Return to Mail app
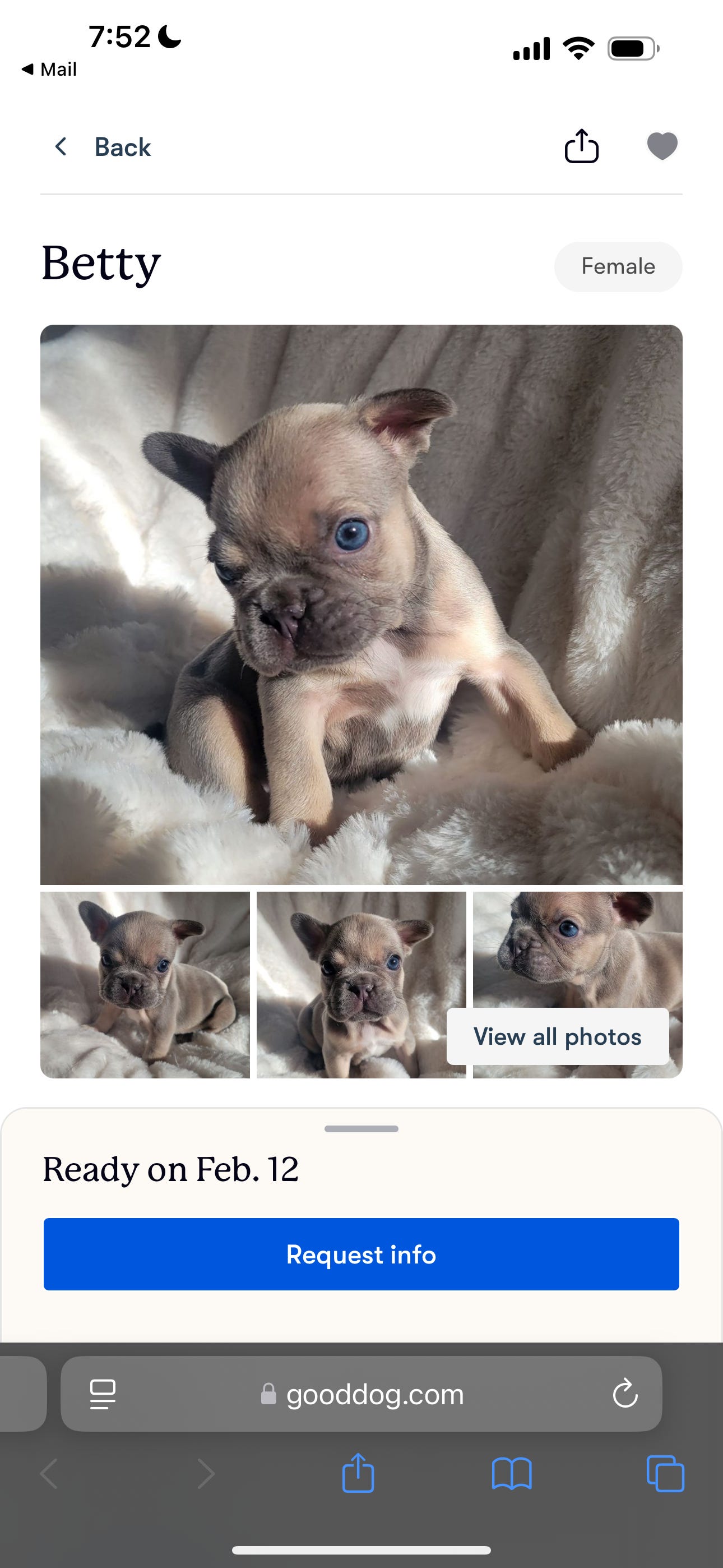 pyautogui.click(x=50, y=70)
